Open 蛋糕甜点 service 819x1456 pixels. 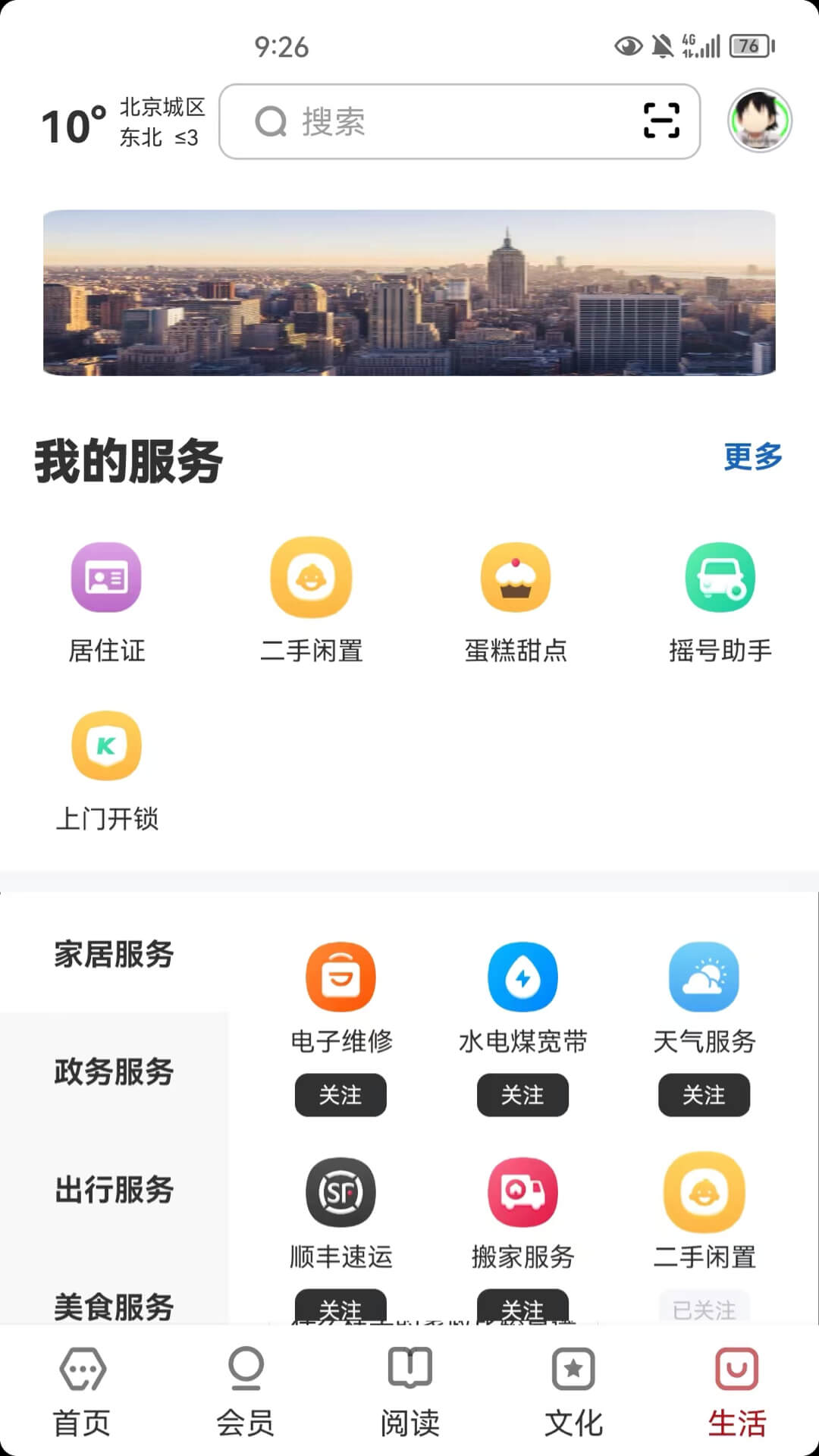[x=516, y=599]
